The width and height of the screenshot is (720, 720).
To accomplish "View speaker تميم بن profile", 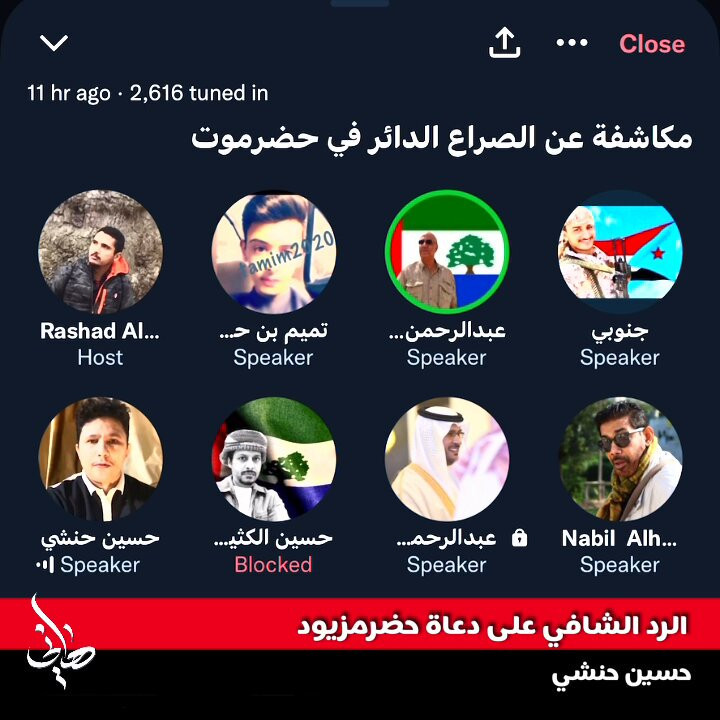I will [273, 252].
